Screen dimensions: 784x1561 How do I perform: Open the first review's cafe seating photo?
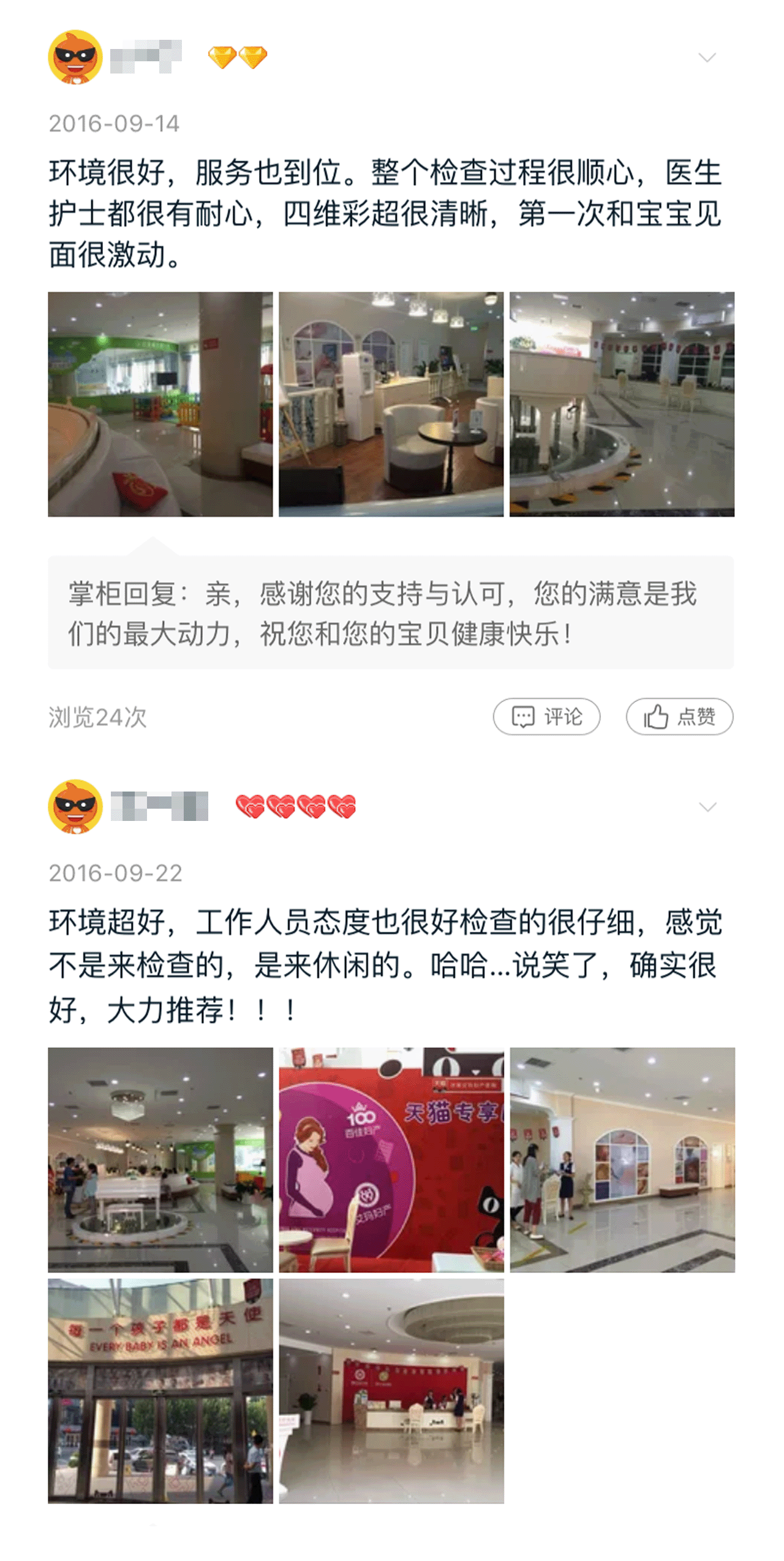click(x=391, y=404)
